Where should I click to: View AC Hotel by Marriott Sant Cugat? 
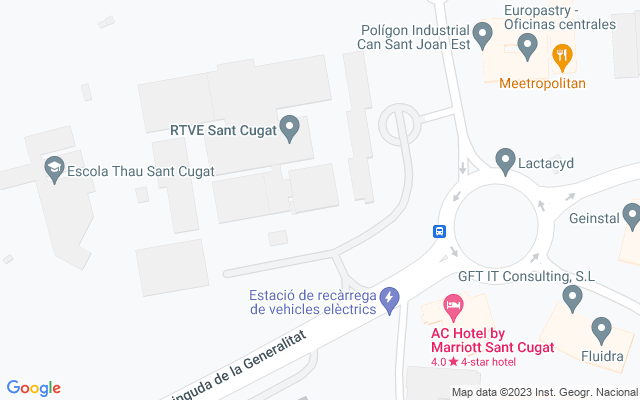[x=454, y=303]
